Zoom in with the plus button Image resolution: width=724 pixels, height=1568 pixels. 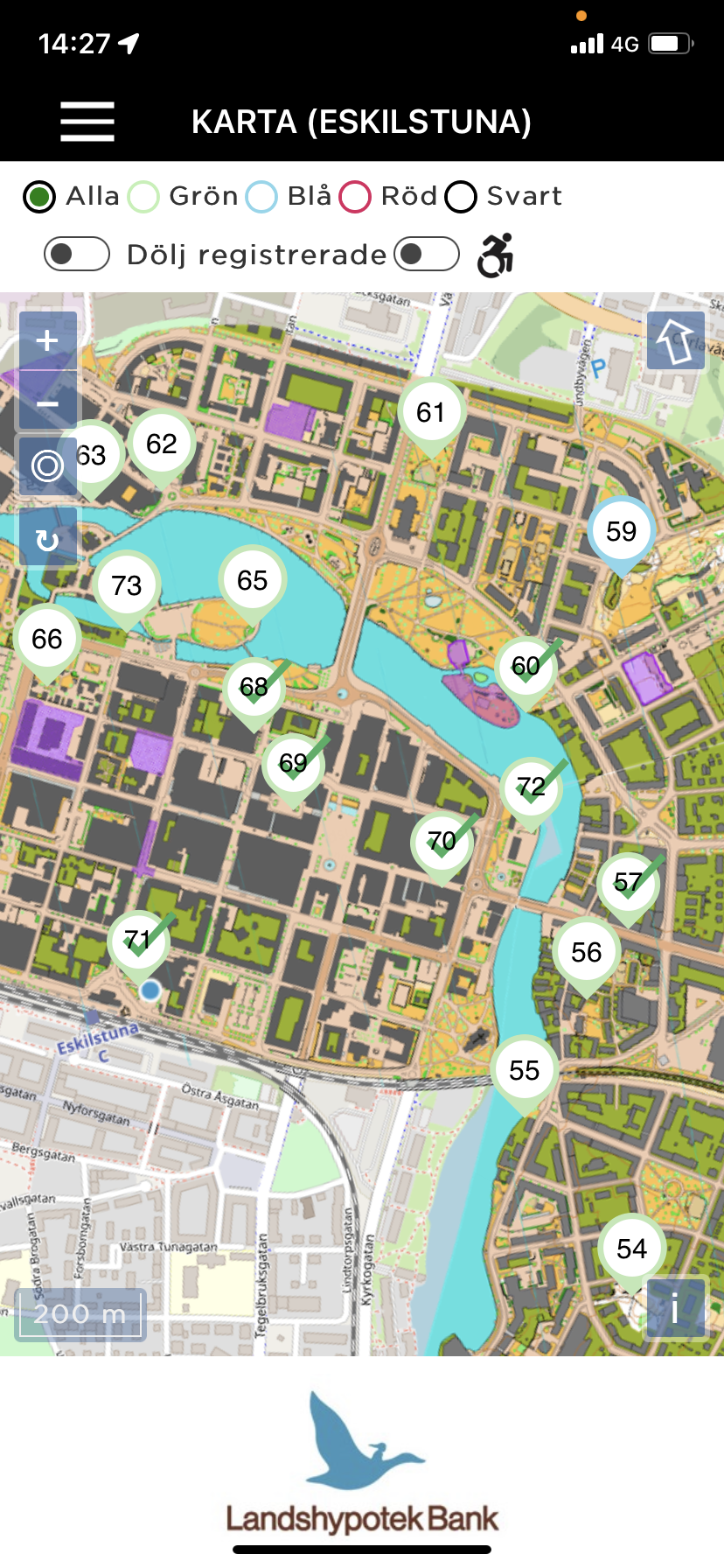47,340
